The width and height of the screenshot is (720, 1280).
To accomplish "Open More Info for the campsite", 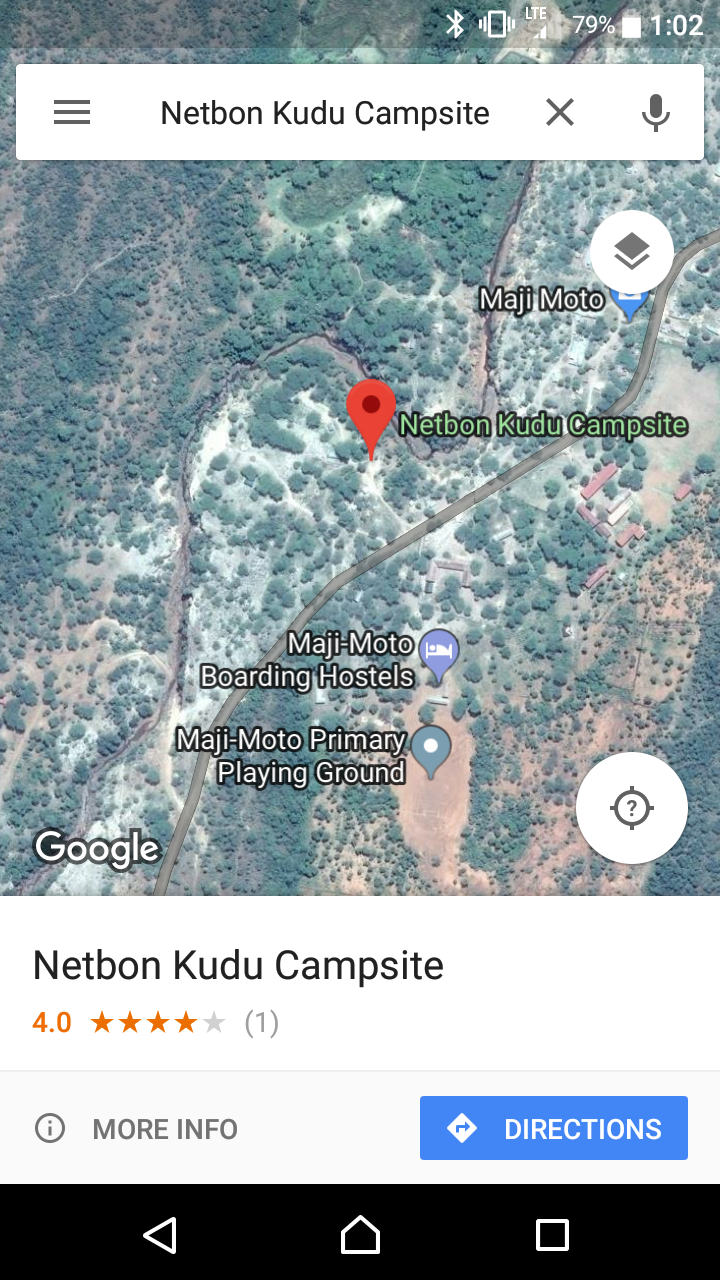I will coord(137,1129).
